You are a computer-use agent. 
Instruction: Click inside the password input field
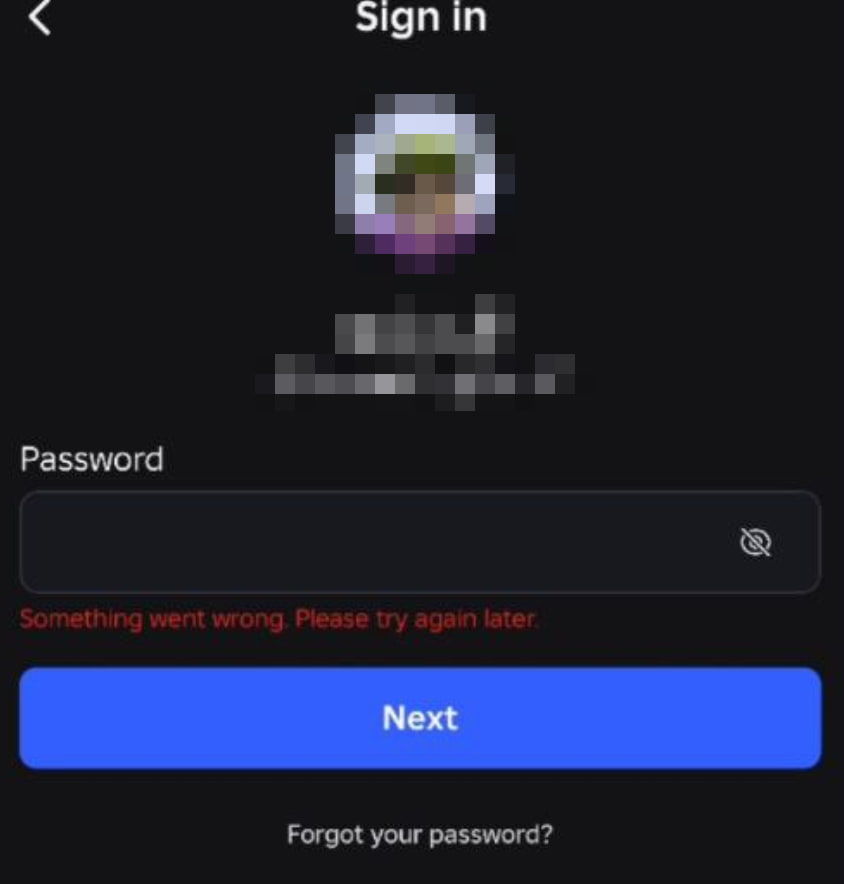pyautogui.click(x=350, y=541)
